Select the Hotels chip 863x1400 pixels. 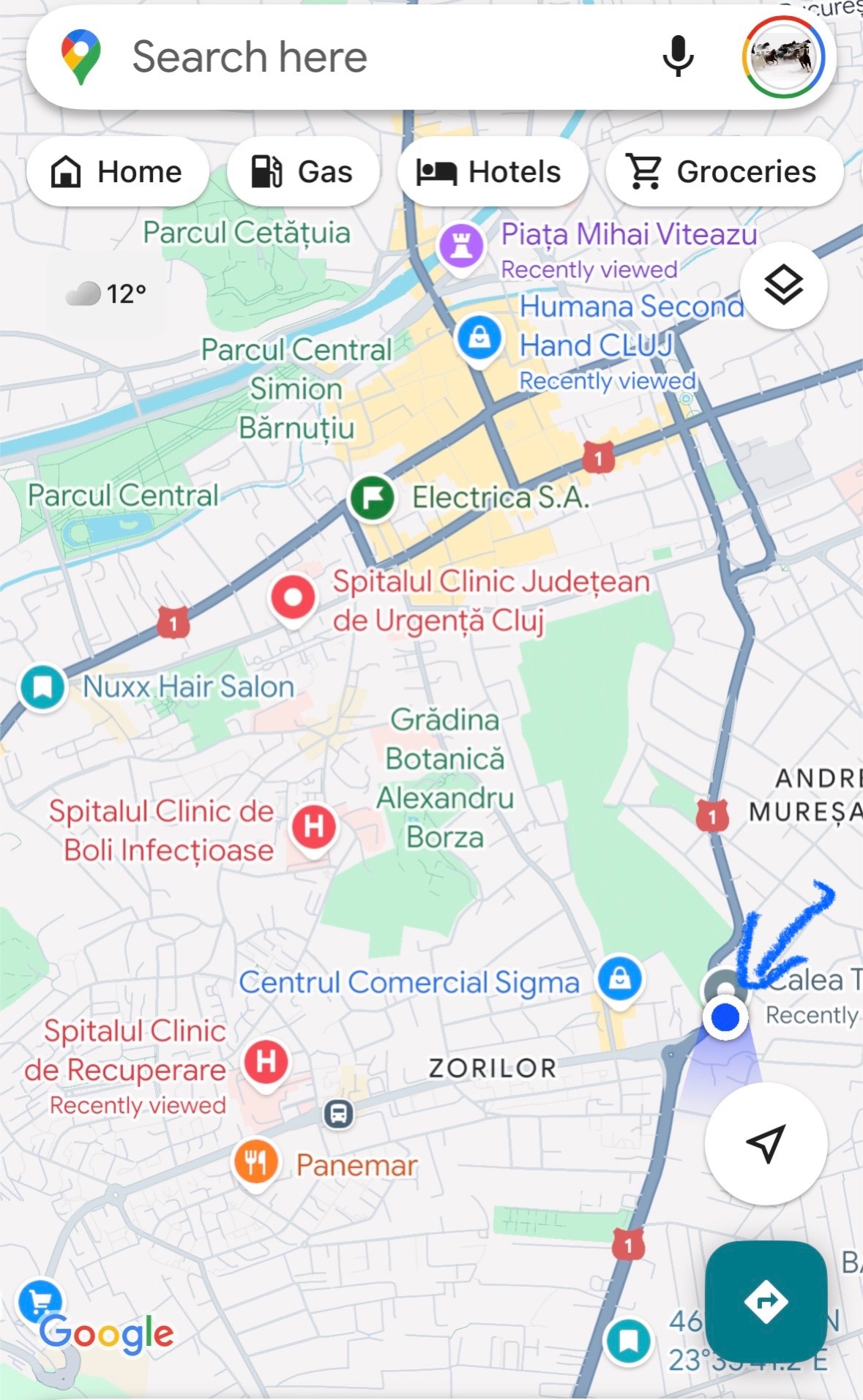tap(490, 172)
